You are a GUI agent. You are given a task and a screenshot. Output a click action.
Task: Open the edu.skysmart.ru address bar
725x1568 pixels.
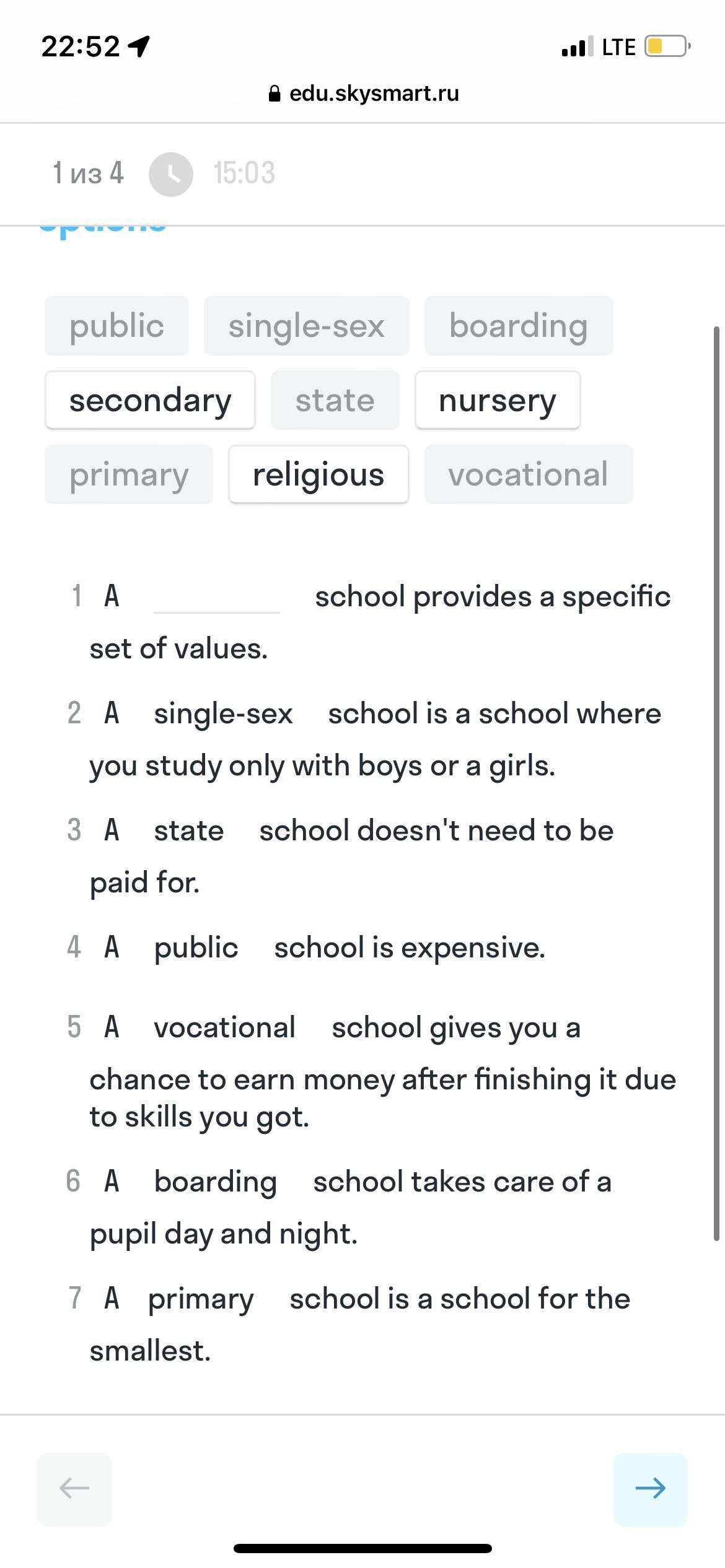[x=364, y=94]
